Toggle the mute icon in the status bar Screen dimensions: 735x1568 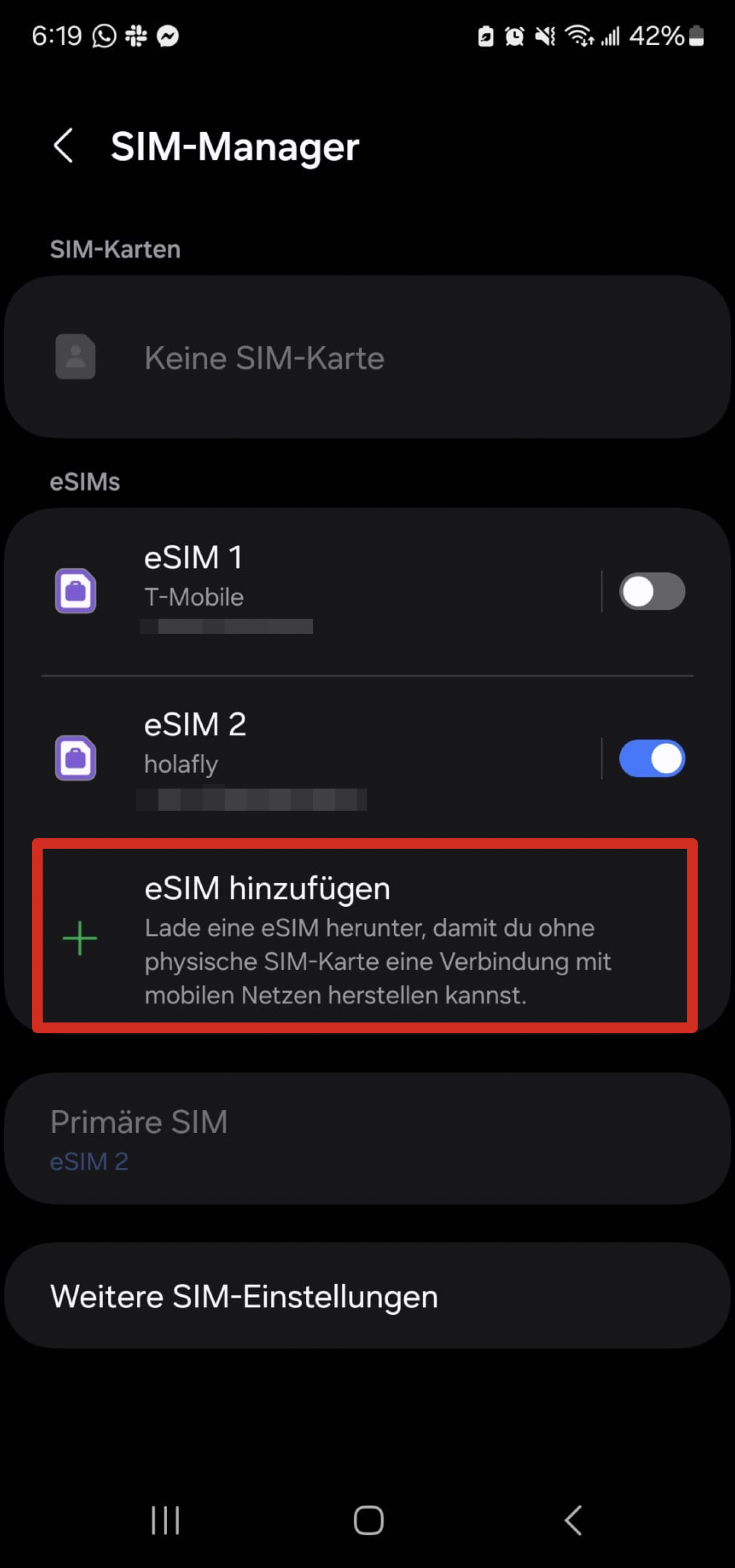tap(546, 37)
